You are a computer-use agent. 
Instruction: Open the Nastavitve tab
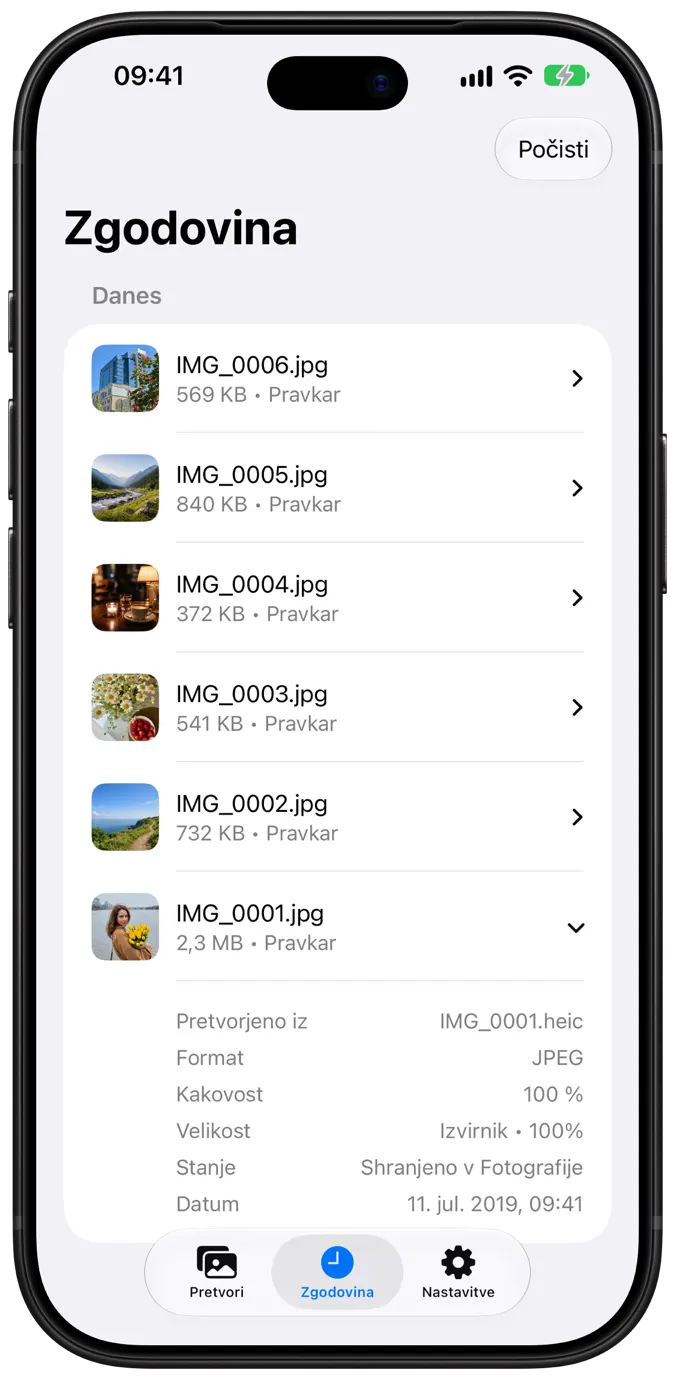458,1272
